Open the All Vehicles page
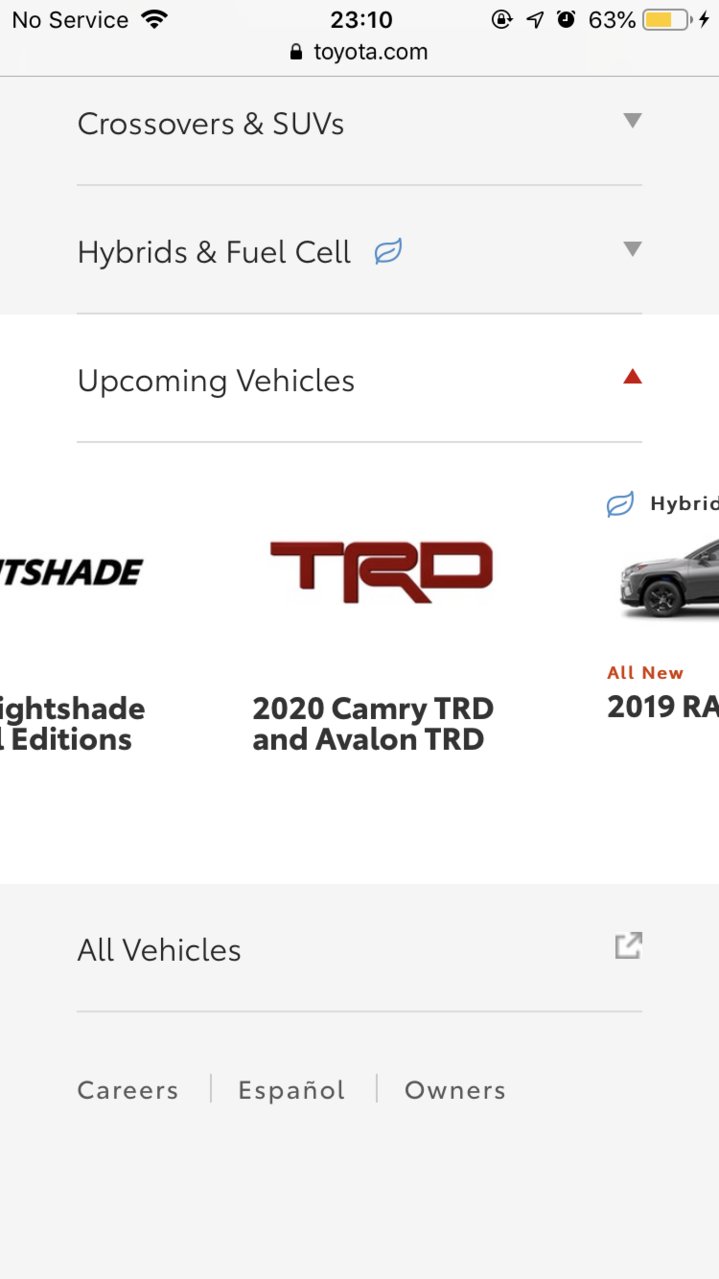 click(x=359, y=949)
